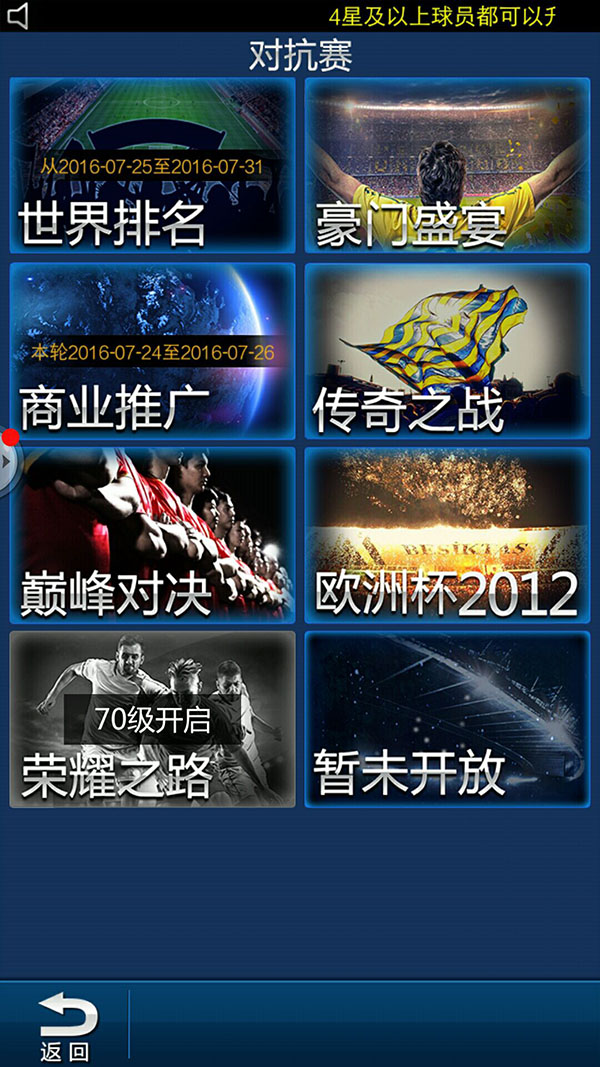Tap the 暂未开放 tile
This screenshot has width=600, height=1067.
click(x=447, y=719)
